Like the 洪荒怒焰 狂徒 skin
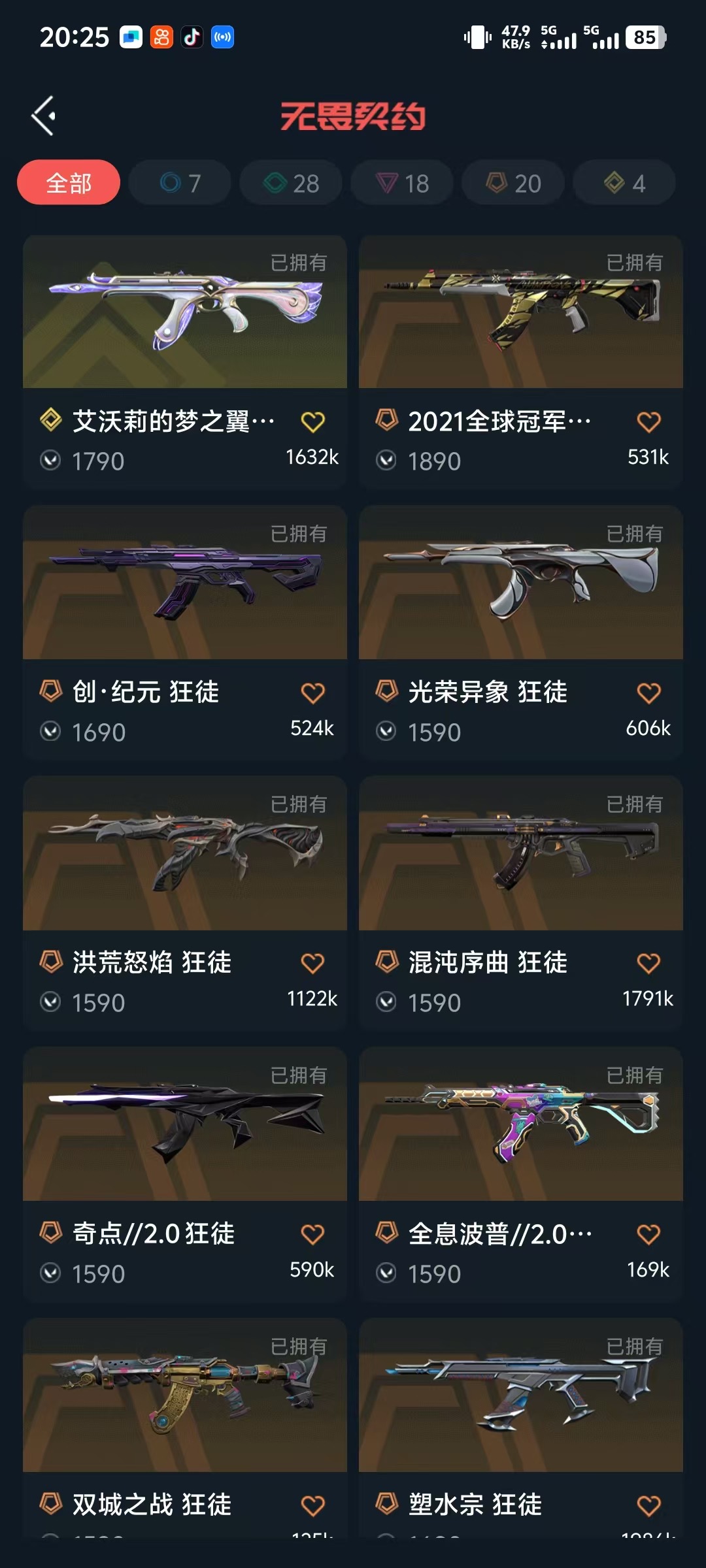The width and height of the screenshot is (706, 1568). (312, 964)
